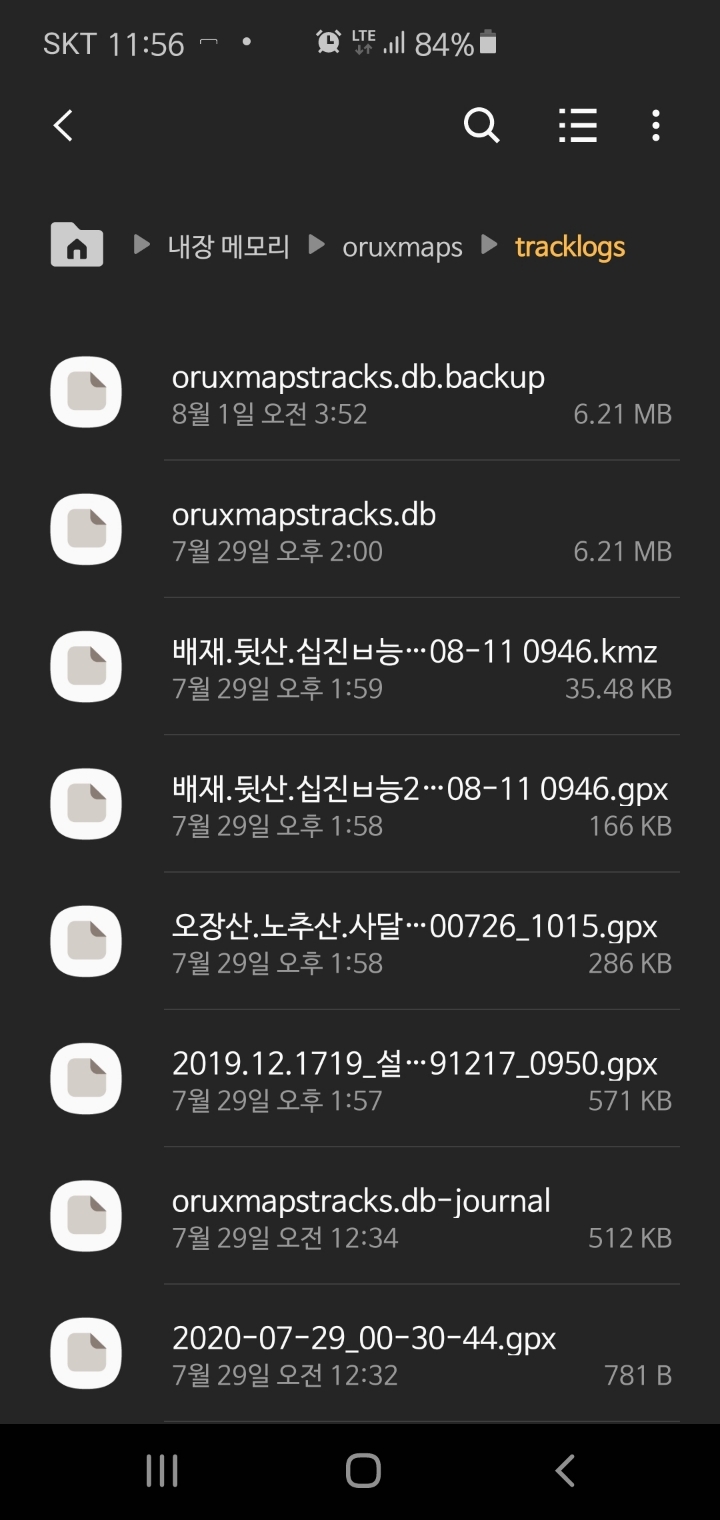Go back using the top arrow

point(63,126)
